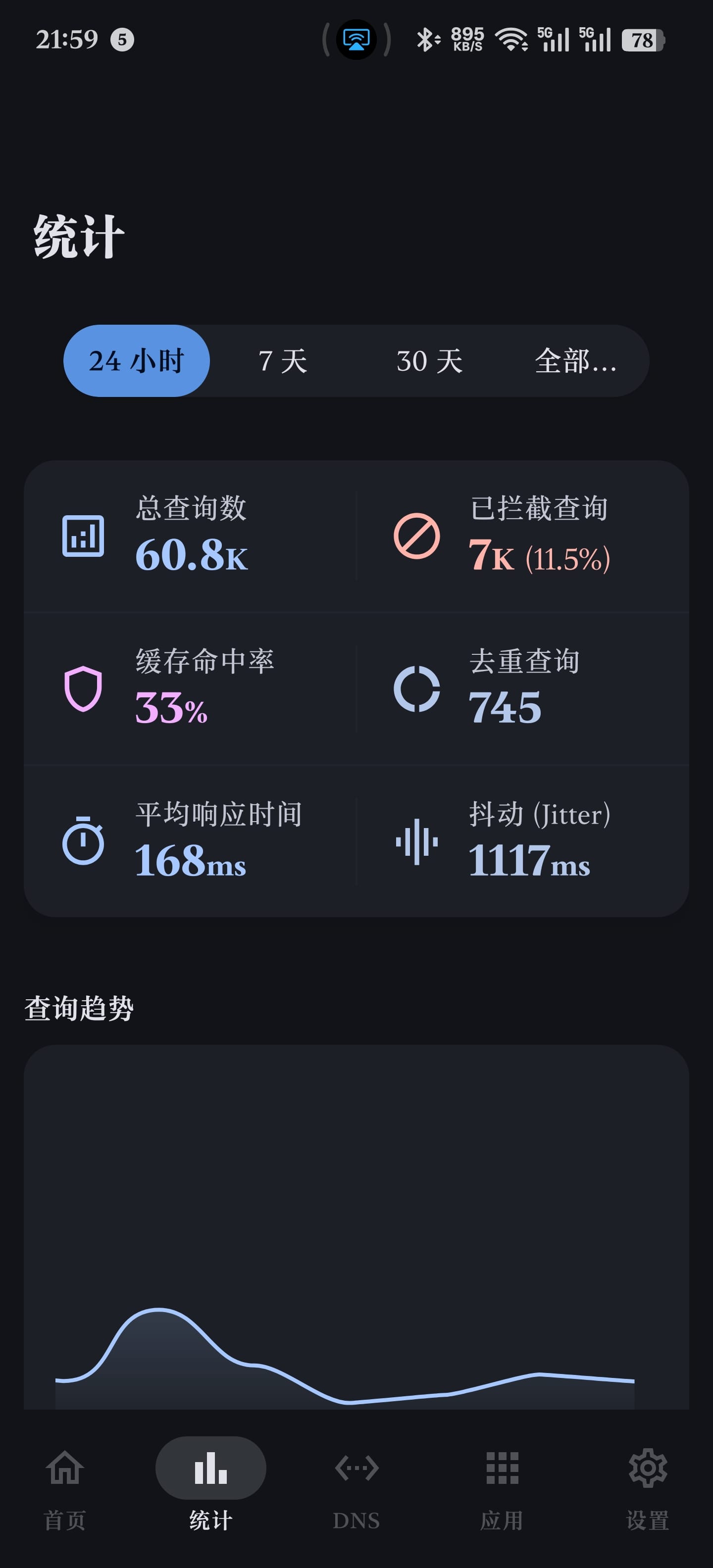Select the 24 小时 time range
Screen dimensions: 713x1568
pyautogui.click(x=136, y=361)
